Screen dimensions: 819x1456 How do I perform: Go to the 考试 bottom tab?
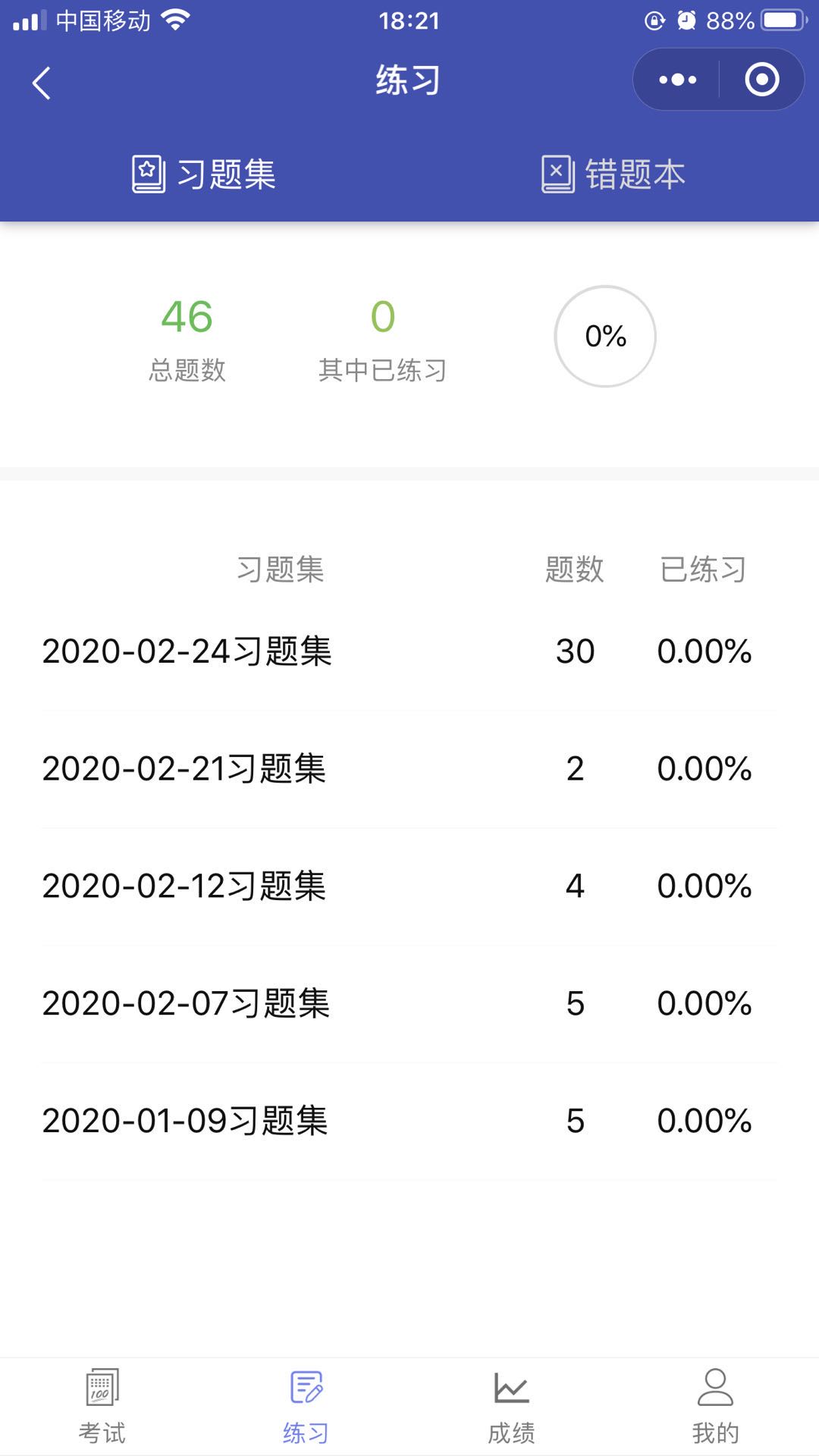tap(102, 1407)
